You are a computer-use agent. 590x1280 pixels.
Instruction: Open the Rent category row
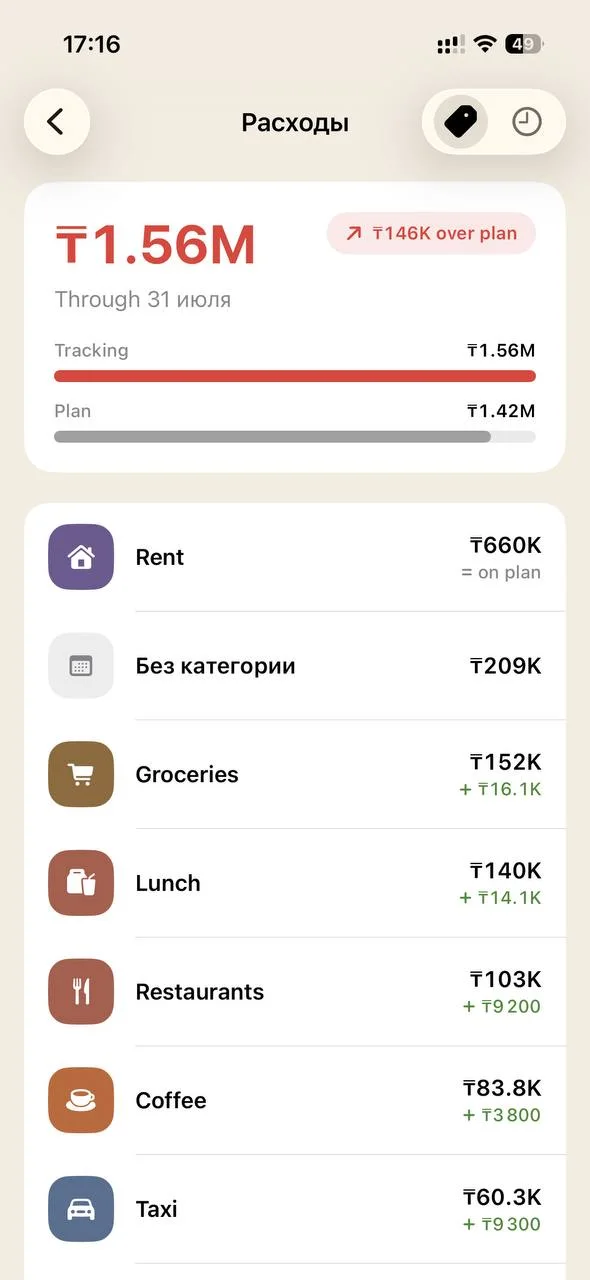(295, 557)
